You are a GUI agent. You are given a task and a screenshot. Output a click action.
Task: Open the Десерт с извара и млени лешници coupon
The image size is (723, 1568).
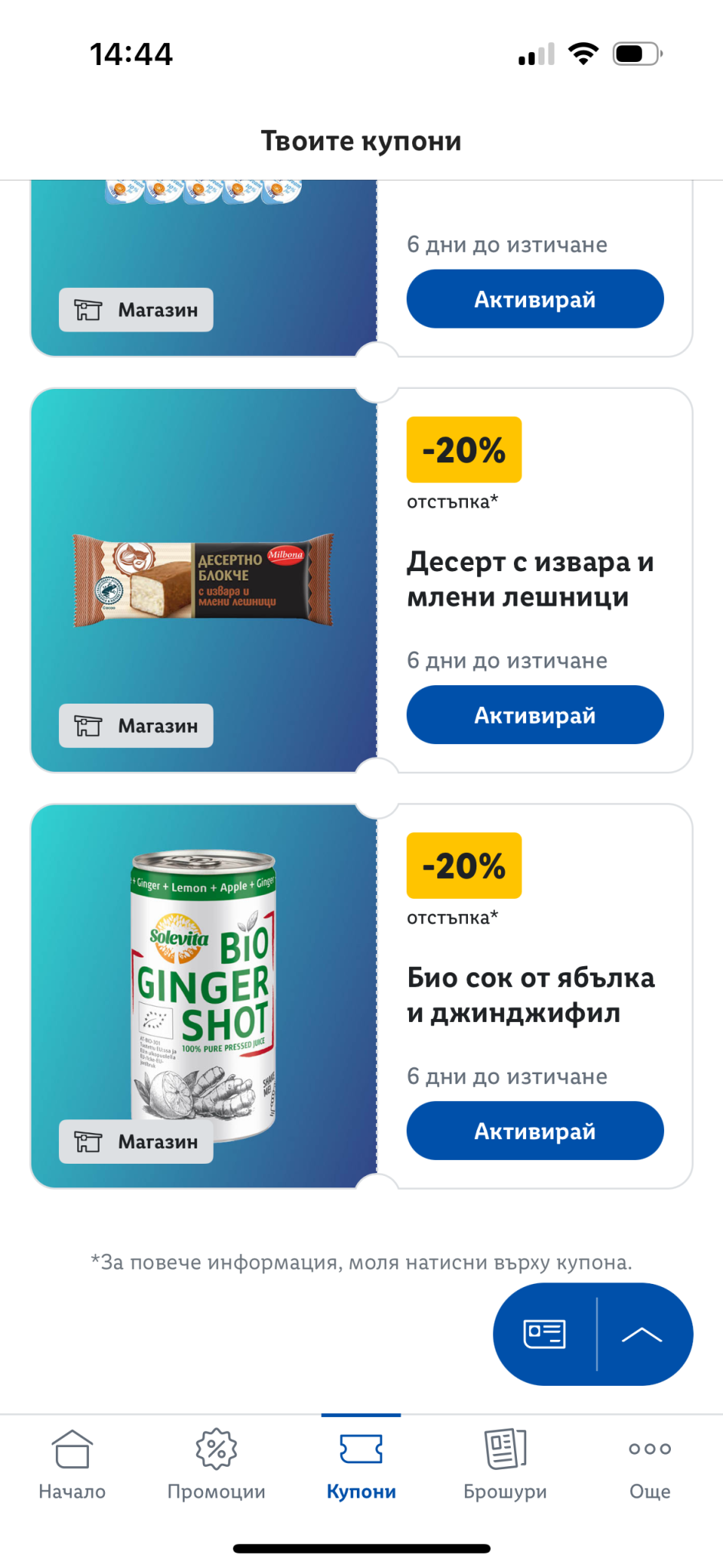[529, 580]
